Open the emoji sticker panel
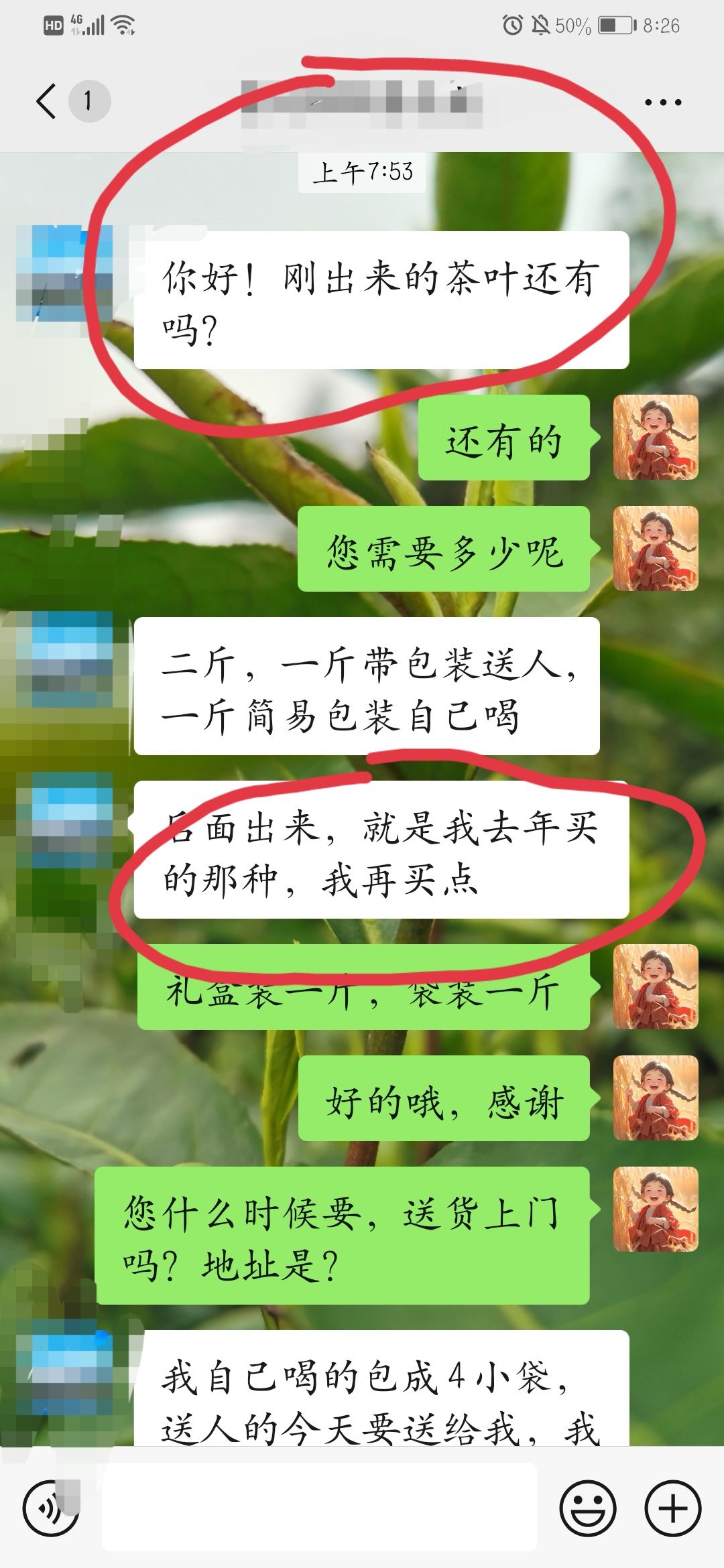The height and width of the screenshot is (1568, 724). pyautogui.click(x=587, y=1508)
